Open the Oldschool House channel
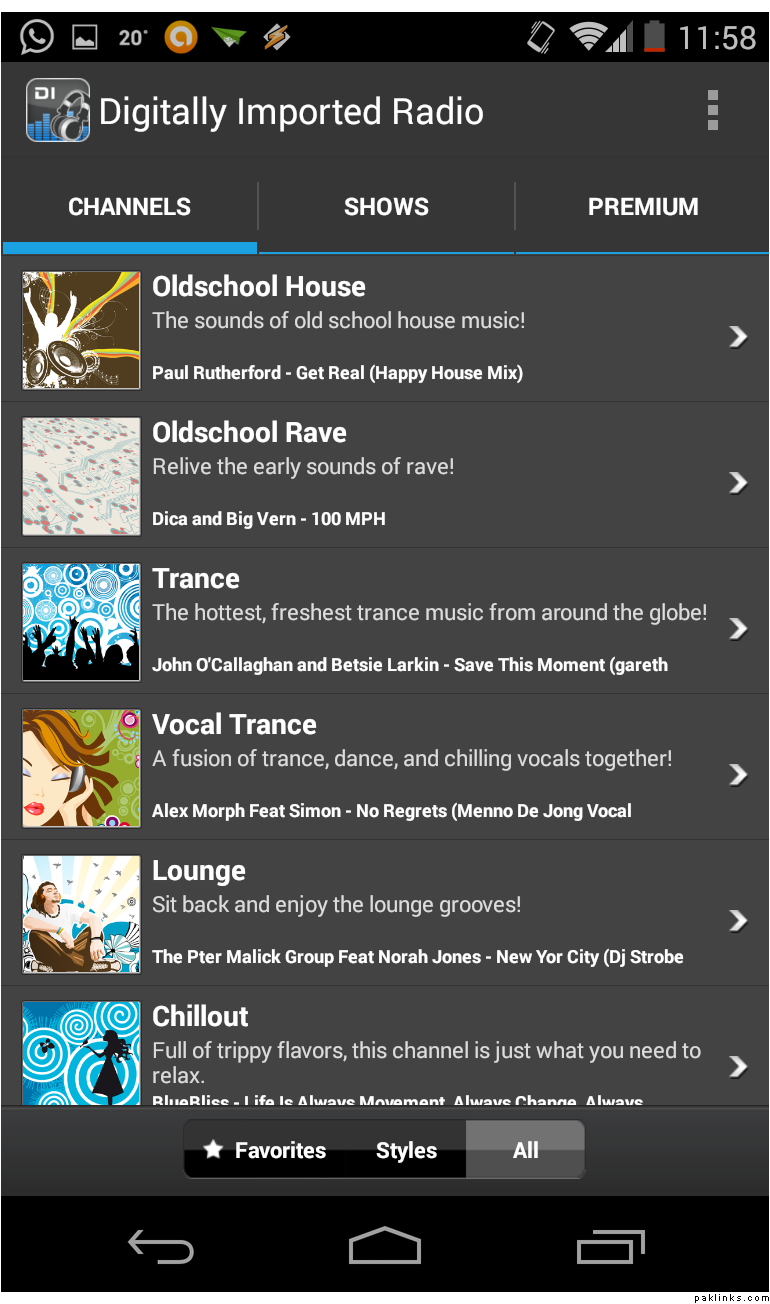The width and height of the screenshot is (770, 1304). pos(385,330)
